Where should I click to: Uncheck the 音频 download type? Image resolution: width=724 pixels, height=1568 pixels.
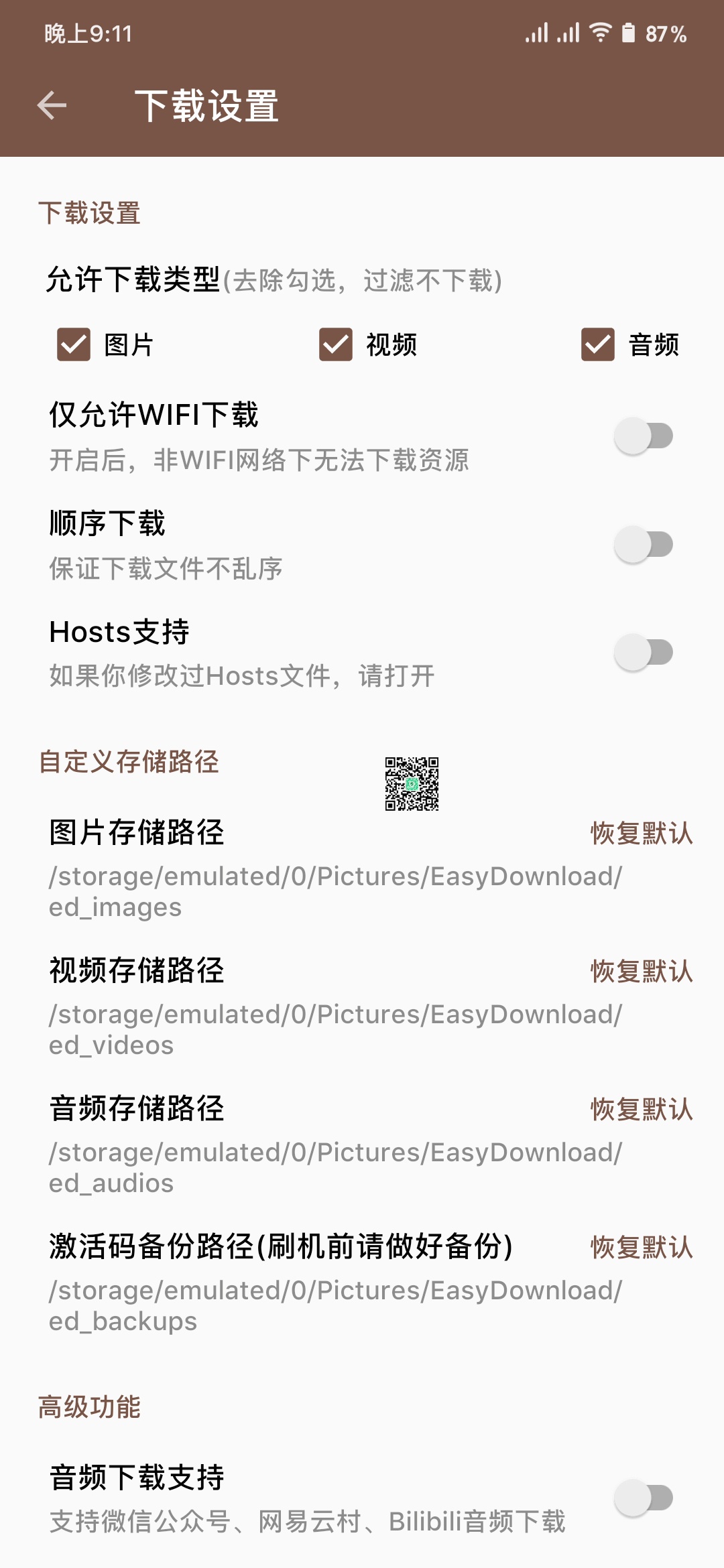pos(598,345)
